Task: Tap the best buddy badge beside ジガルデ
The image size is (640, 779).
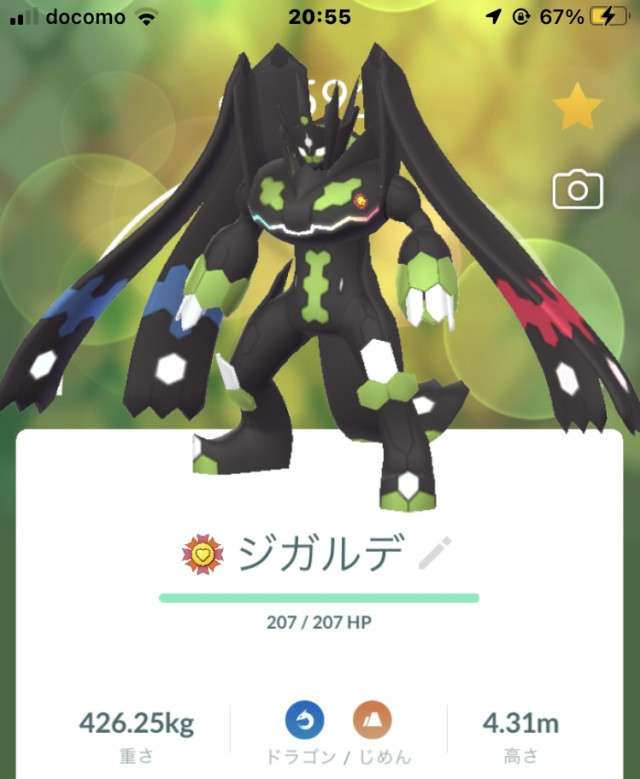Action: pyautogui.click(x=205, y=553)
